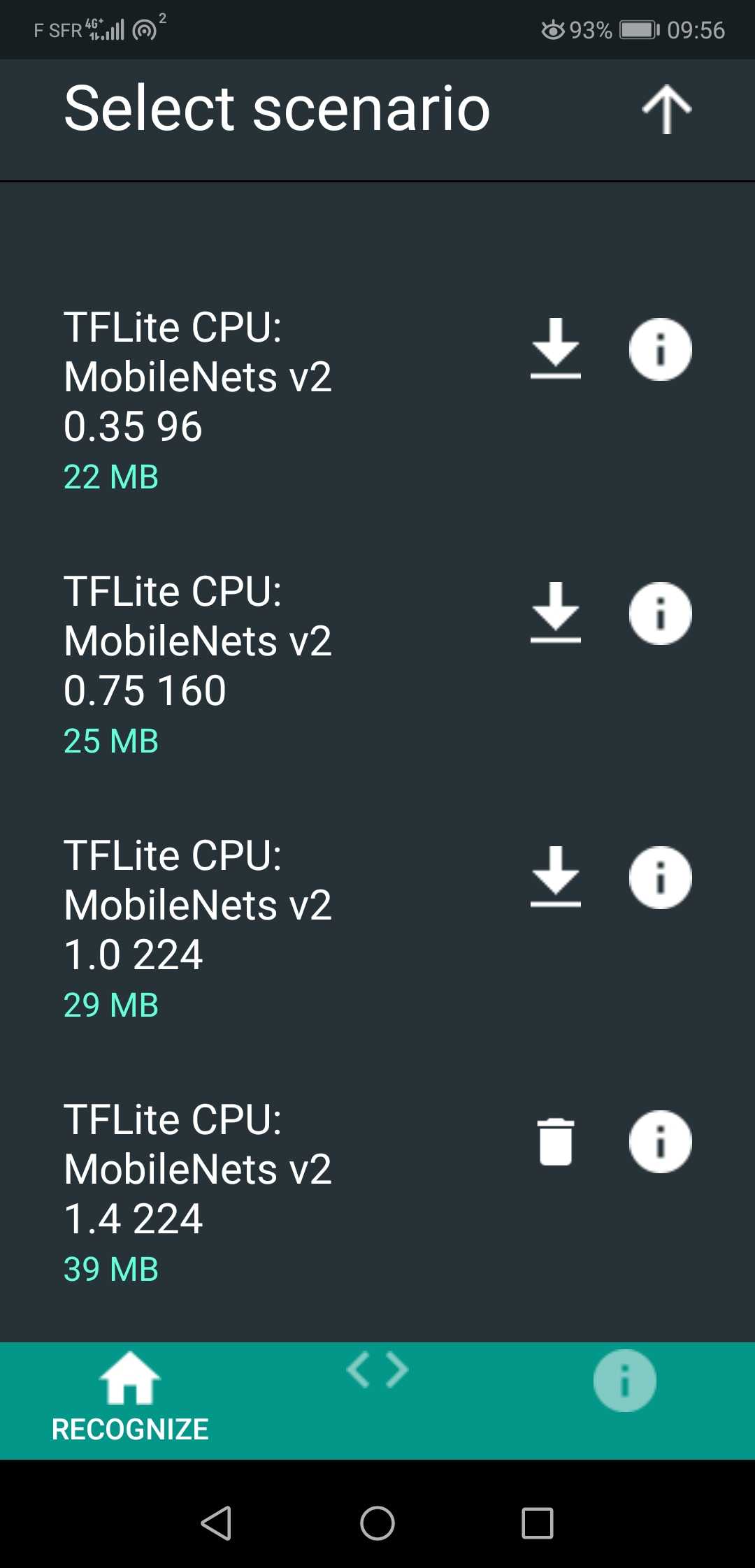Delete the MobileNets v2 1.4 224 scenario

pos(556,1142)
